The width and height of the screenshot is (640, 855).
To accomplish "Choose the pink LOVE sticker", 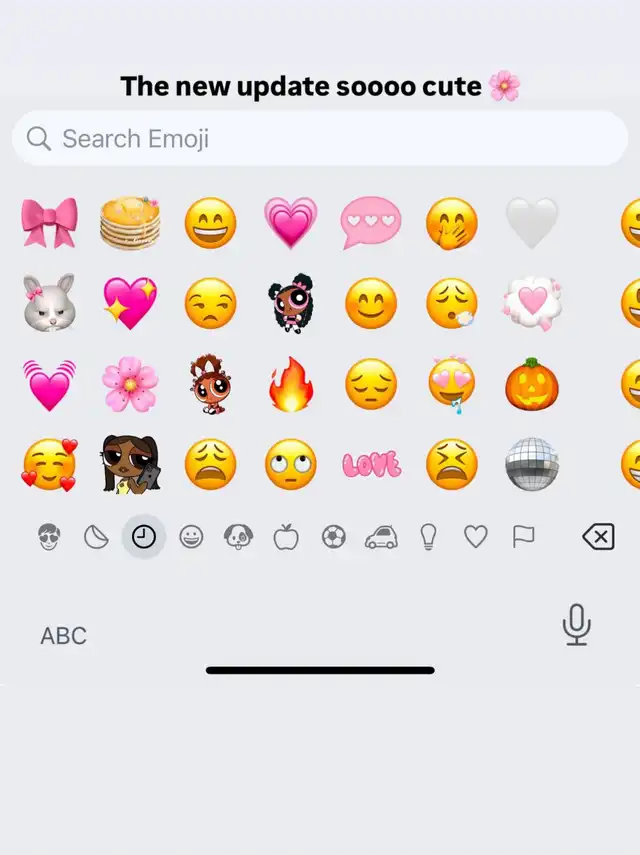I will [371, 465].
